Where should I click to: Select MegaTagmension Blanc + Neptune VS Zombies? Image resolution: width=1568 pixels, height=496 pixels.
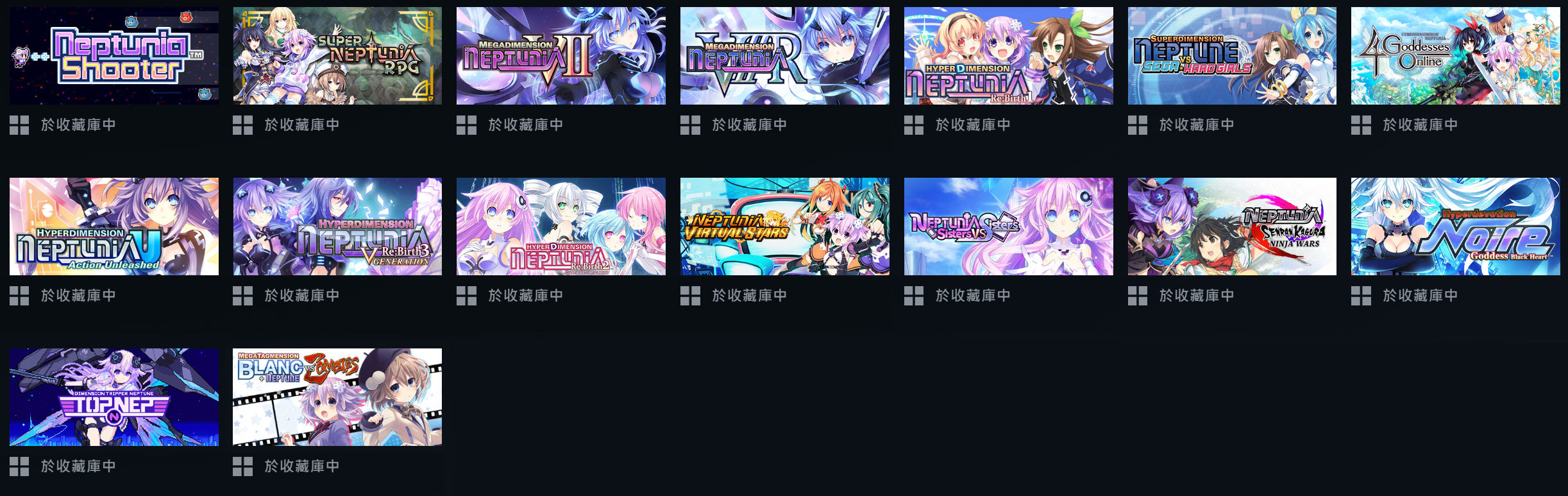tap(337, 397)
